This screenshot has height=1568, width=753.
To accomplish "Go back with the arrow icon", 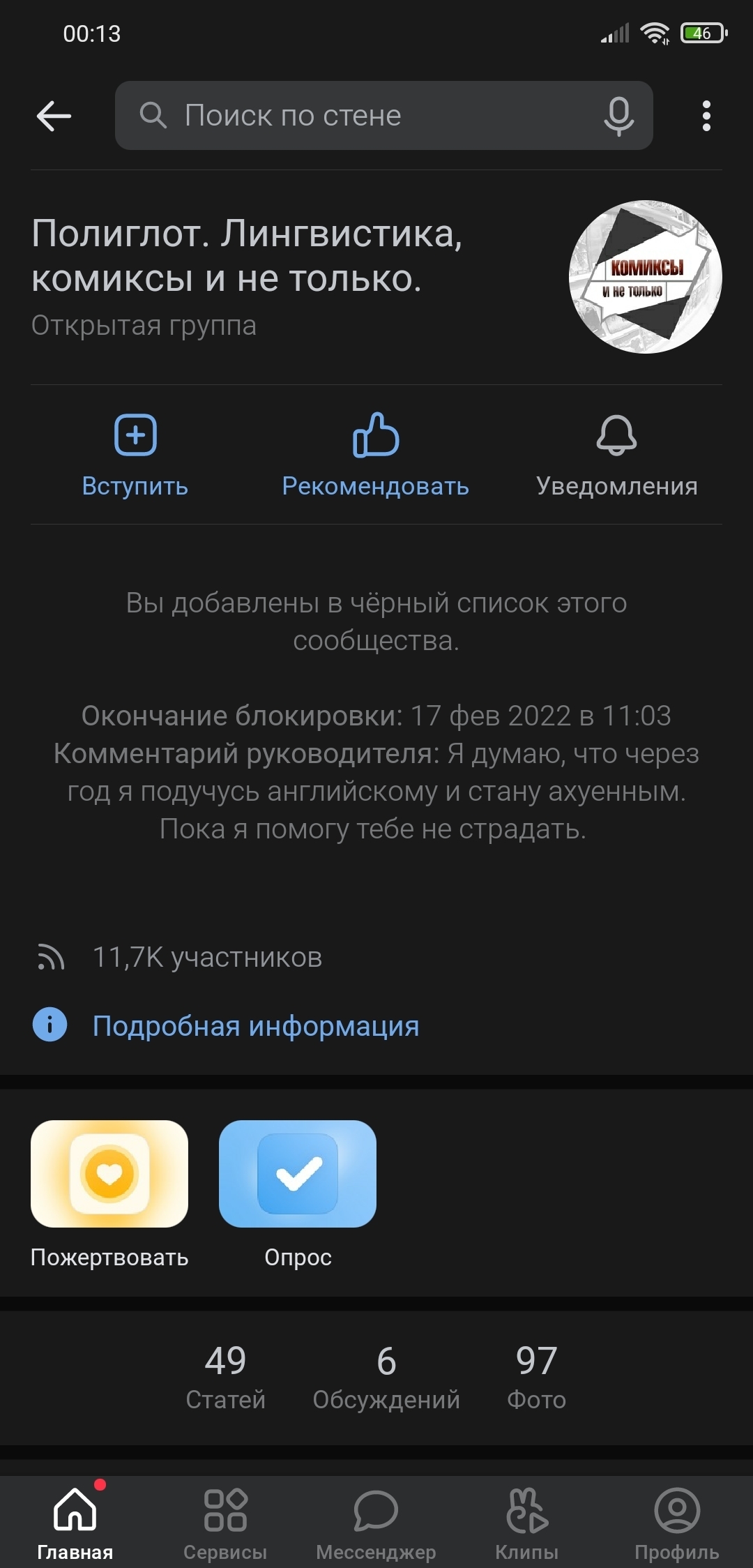I will tap(54, 116).
